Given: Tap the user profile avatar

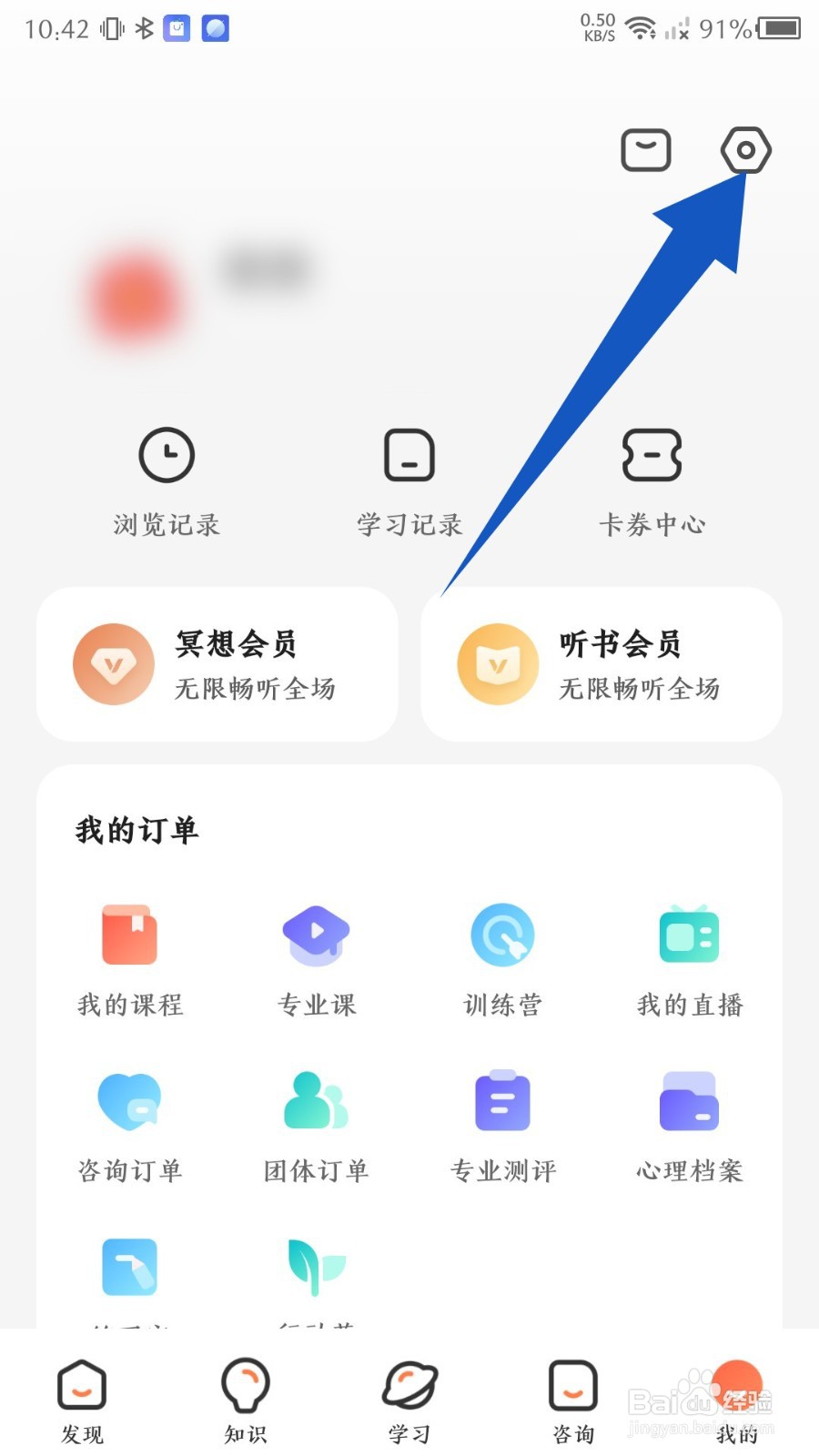Looking at the screenshot, I should click(x=136, y=298).
